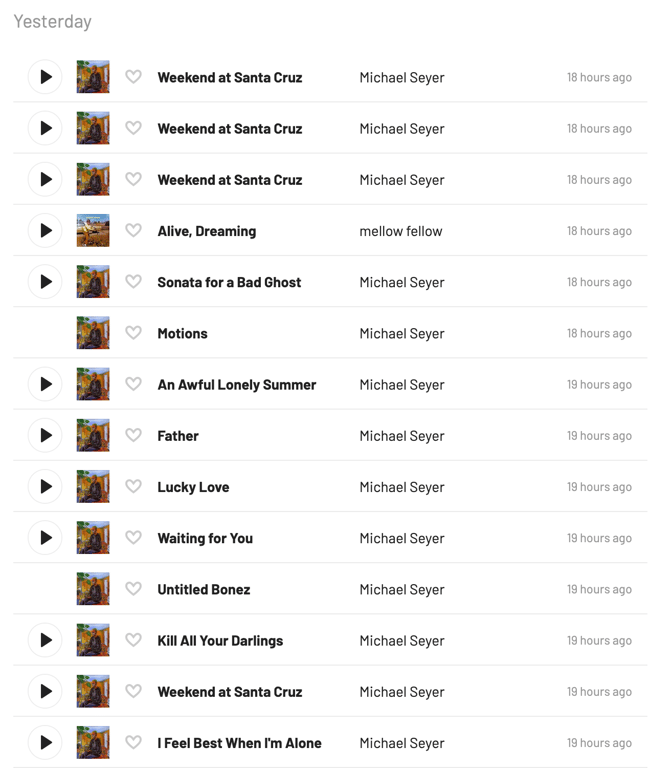Open the Untitled Bonez album cover
The height and width of the screenshot is (768, 672).
(93, 589)
